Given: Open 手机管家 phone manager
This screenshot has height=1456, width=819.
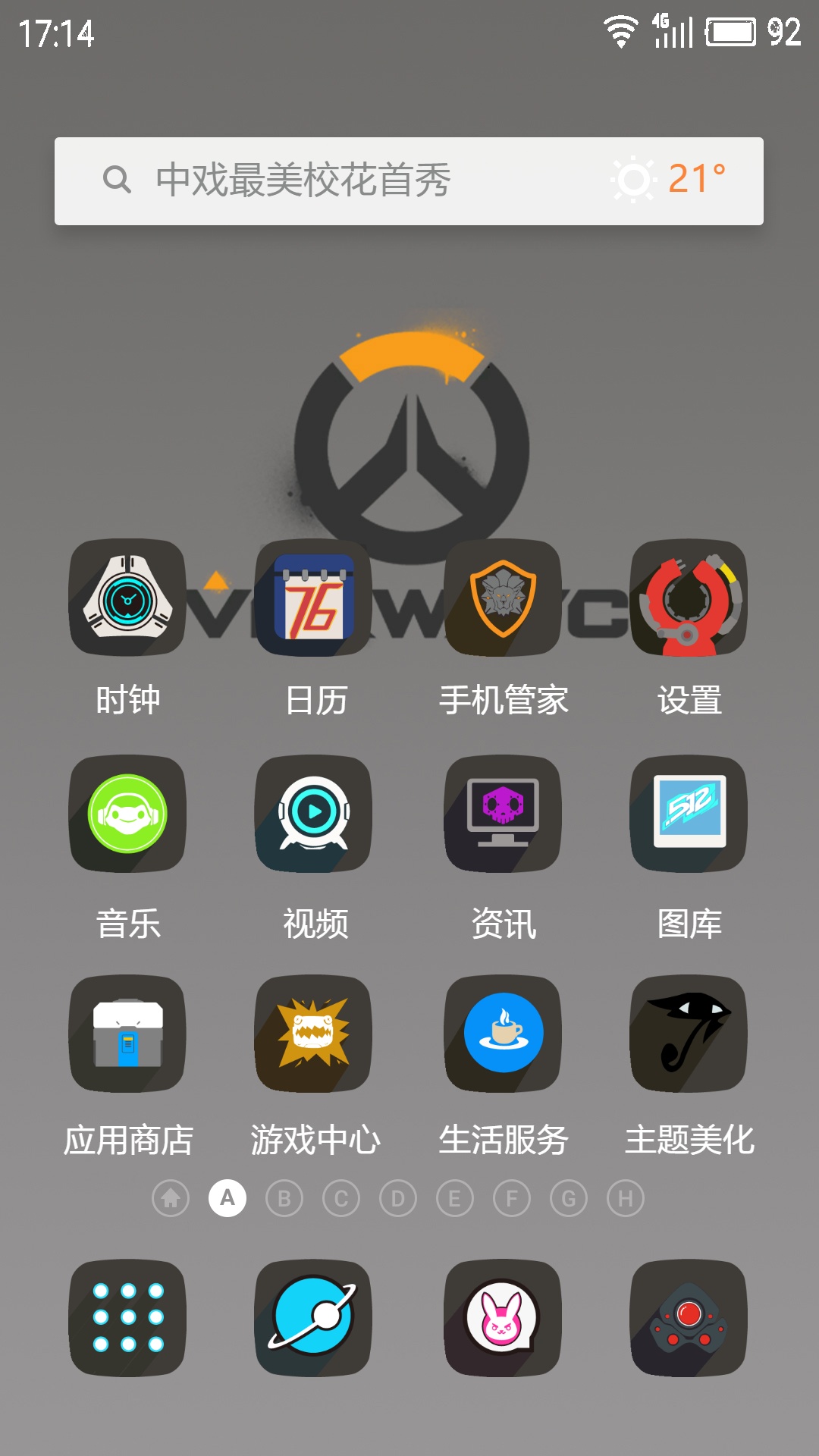Looking at the screenshot, I should (x=503, y=598).
